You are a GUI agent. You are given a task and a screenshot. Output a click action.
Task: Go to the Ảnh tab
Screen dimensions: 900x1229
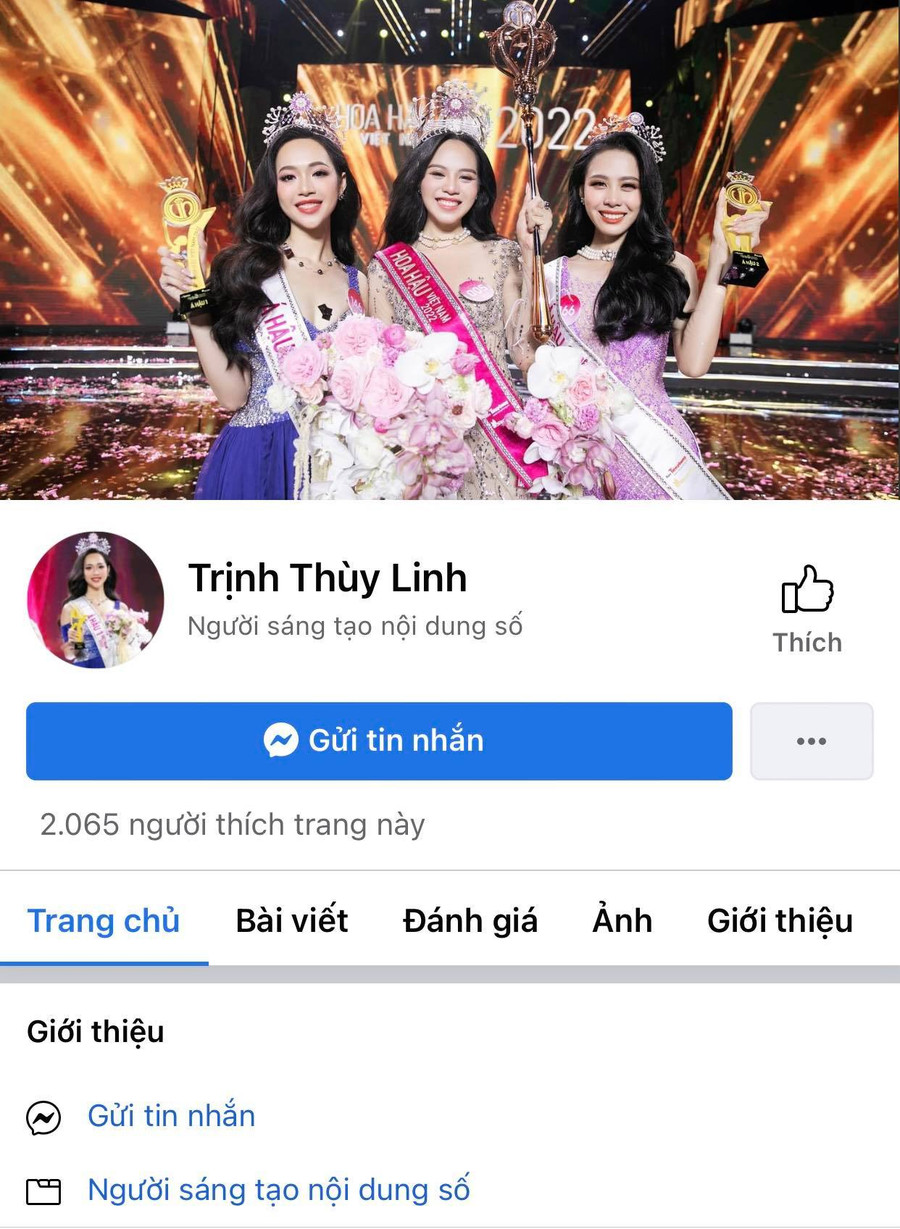622,921
